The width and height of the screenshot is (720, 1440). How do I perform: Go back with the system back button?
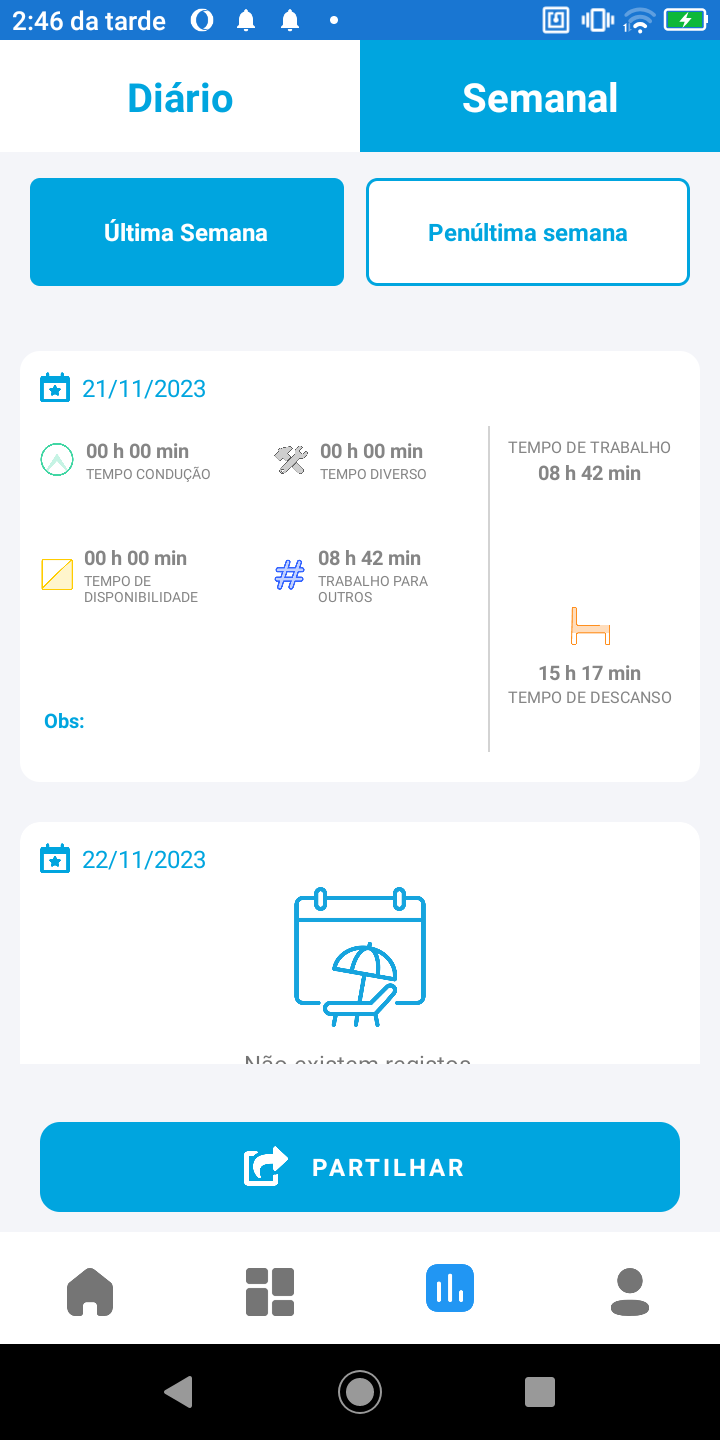pos(178,1391)
